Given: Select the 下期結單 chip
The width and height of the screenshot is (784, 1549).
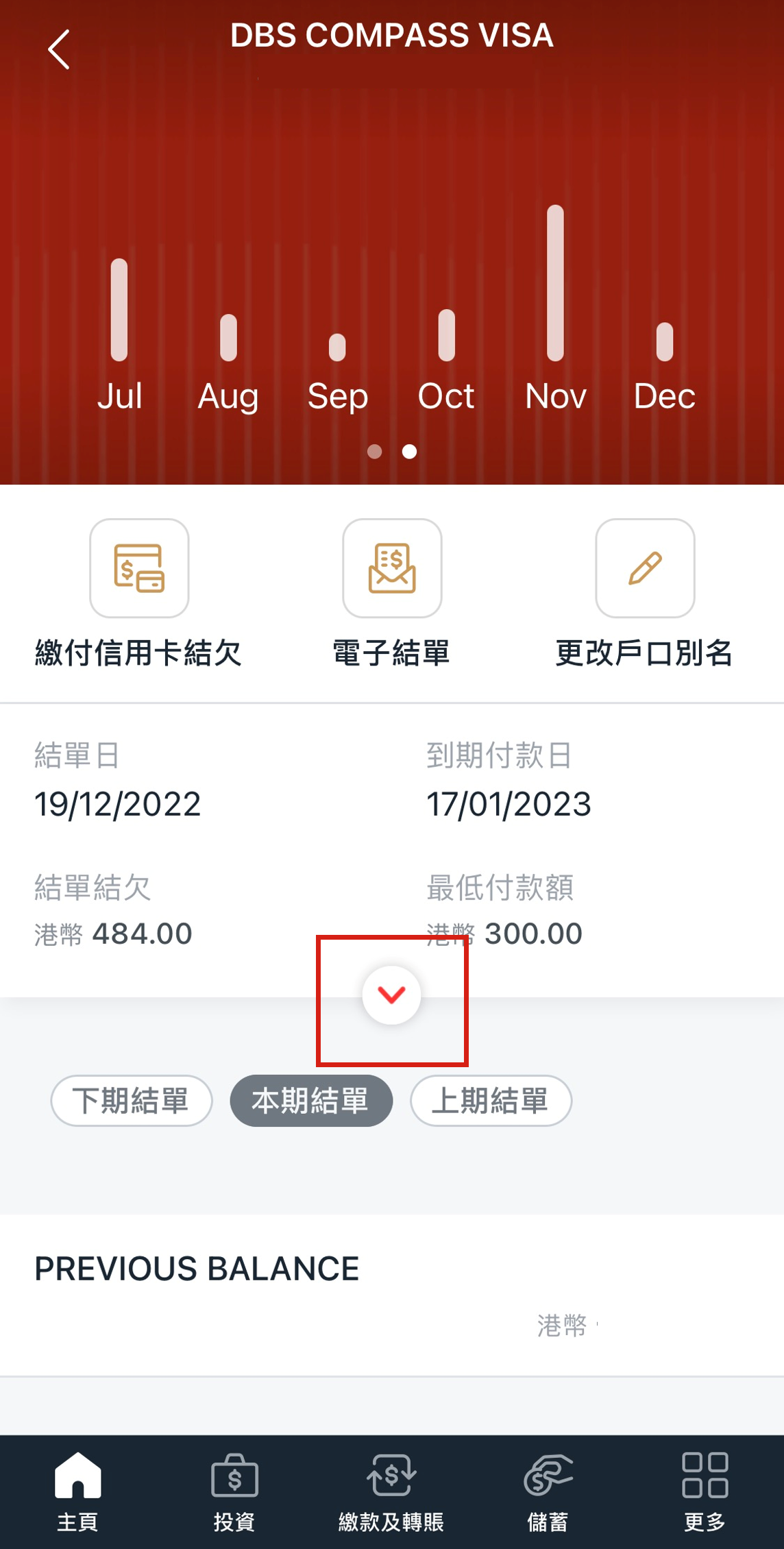Looking at the screenshot, I should point(132,1101).
